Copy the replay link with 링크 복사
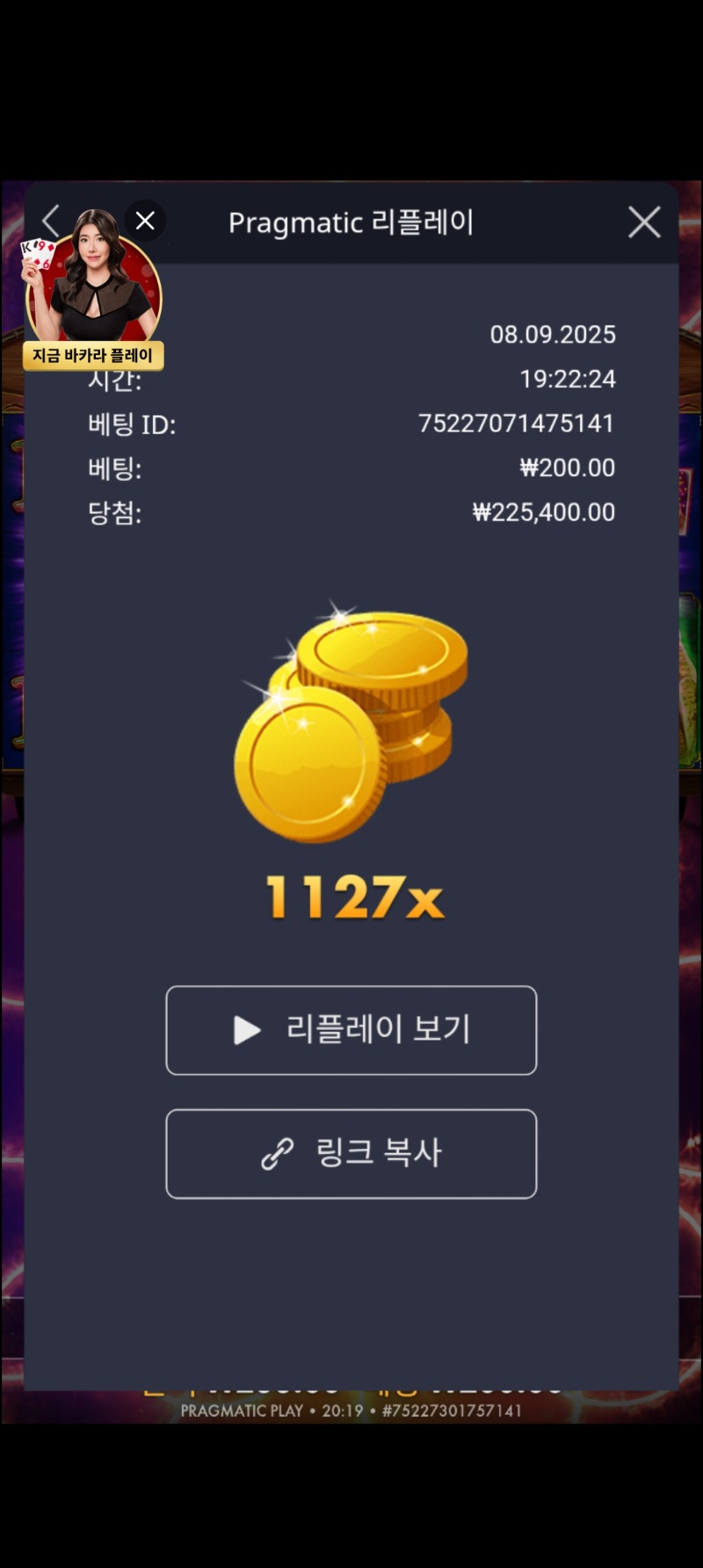The image size is (703, 1568). tap(351, 1153)
